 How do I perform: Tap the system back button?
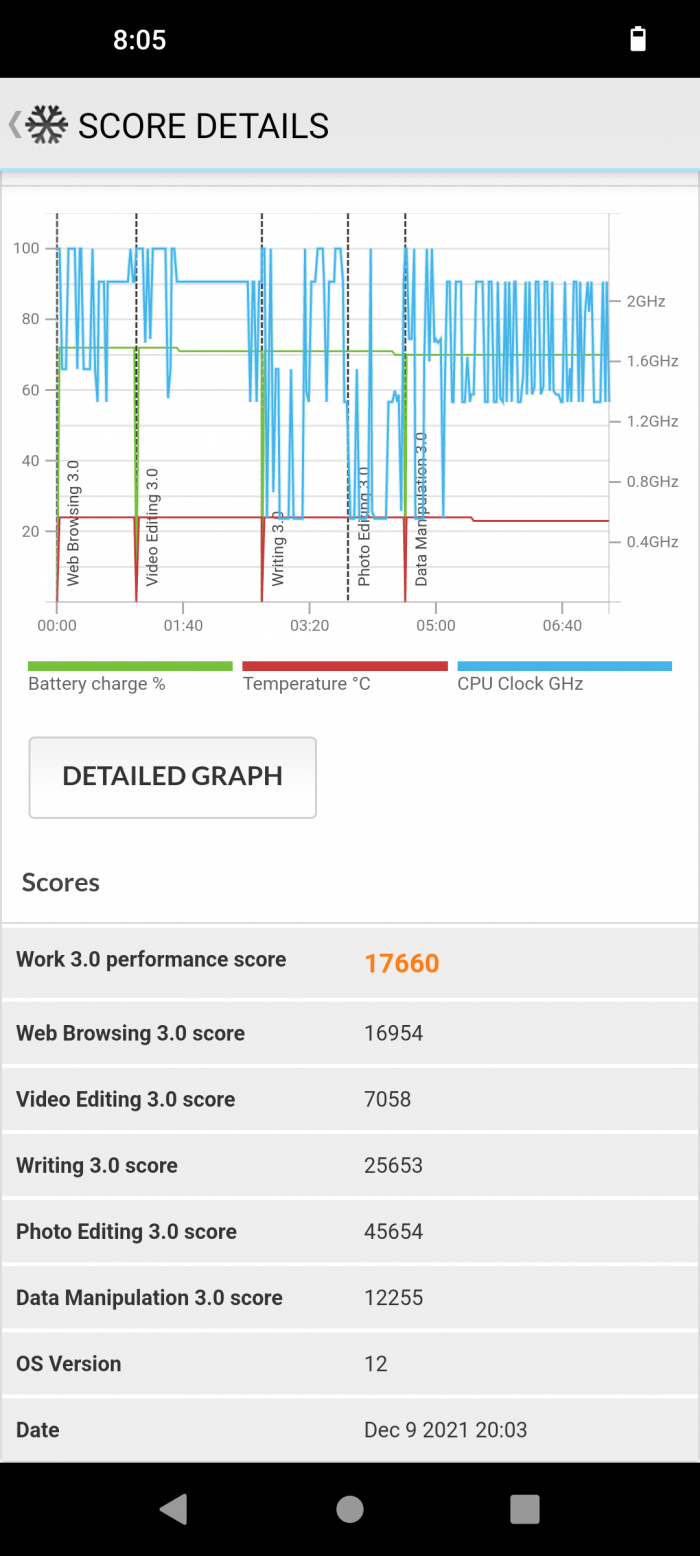click(174, 1509)
